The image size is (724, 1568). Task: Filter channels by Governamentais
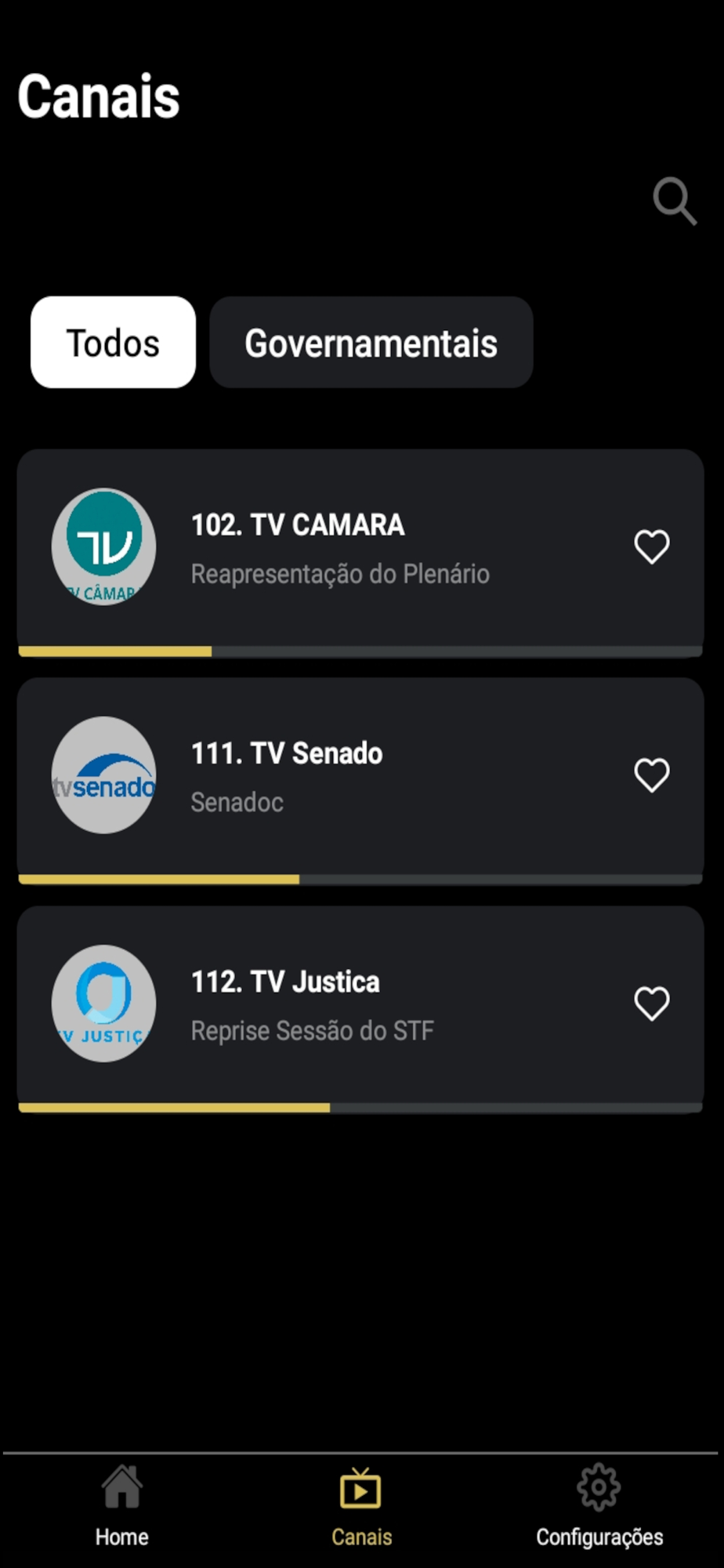[371, 343]
